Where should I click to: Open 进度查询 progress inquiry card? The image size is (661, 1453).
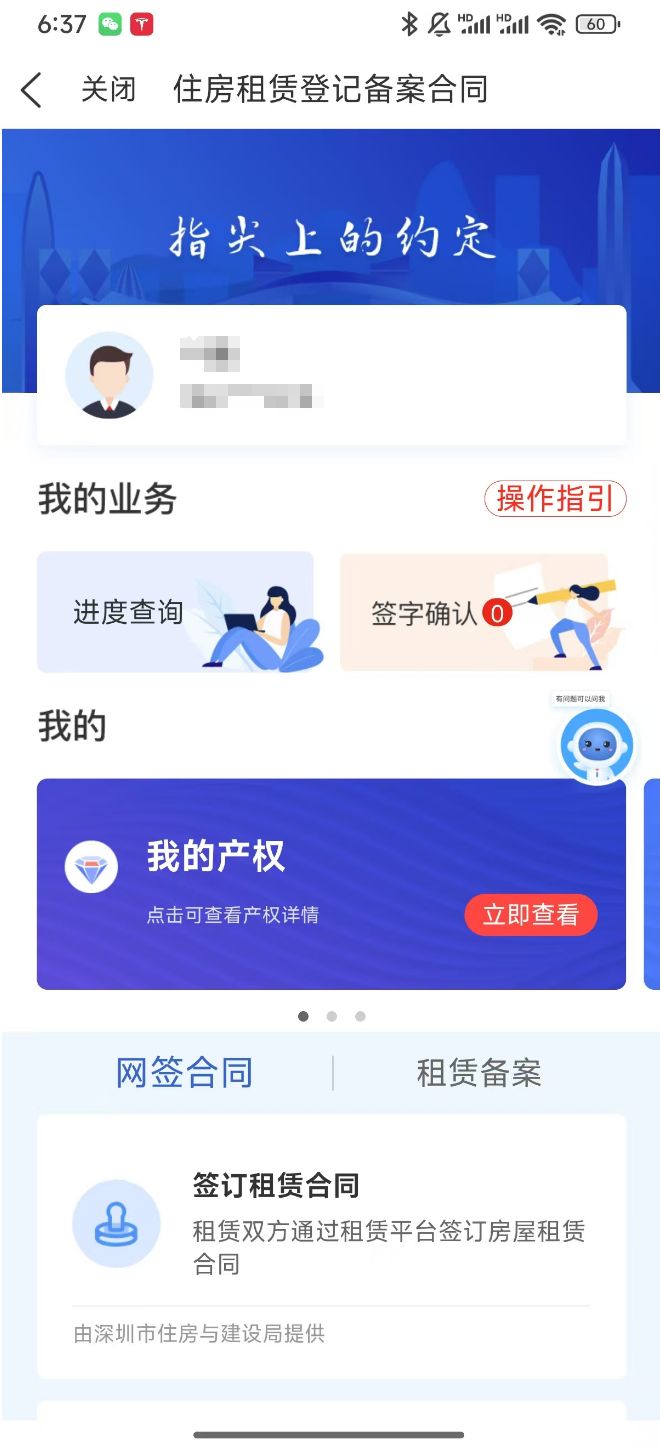(x=175, y=612)
